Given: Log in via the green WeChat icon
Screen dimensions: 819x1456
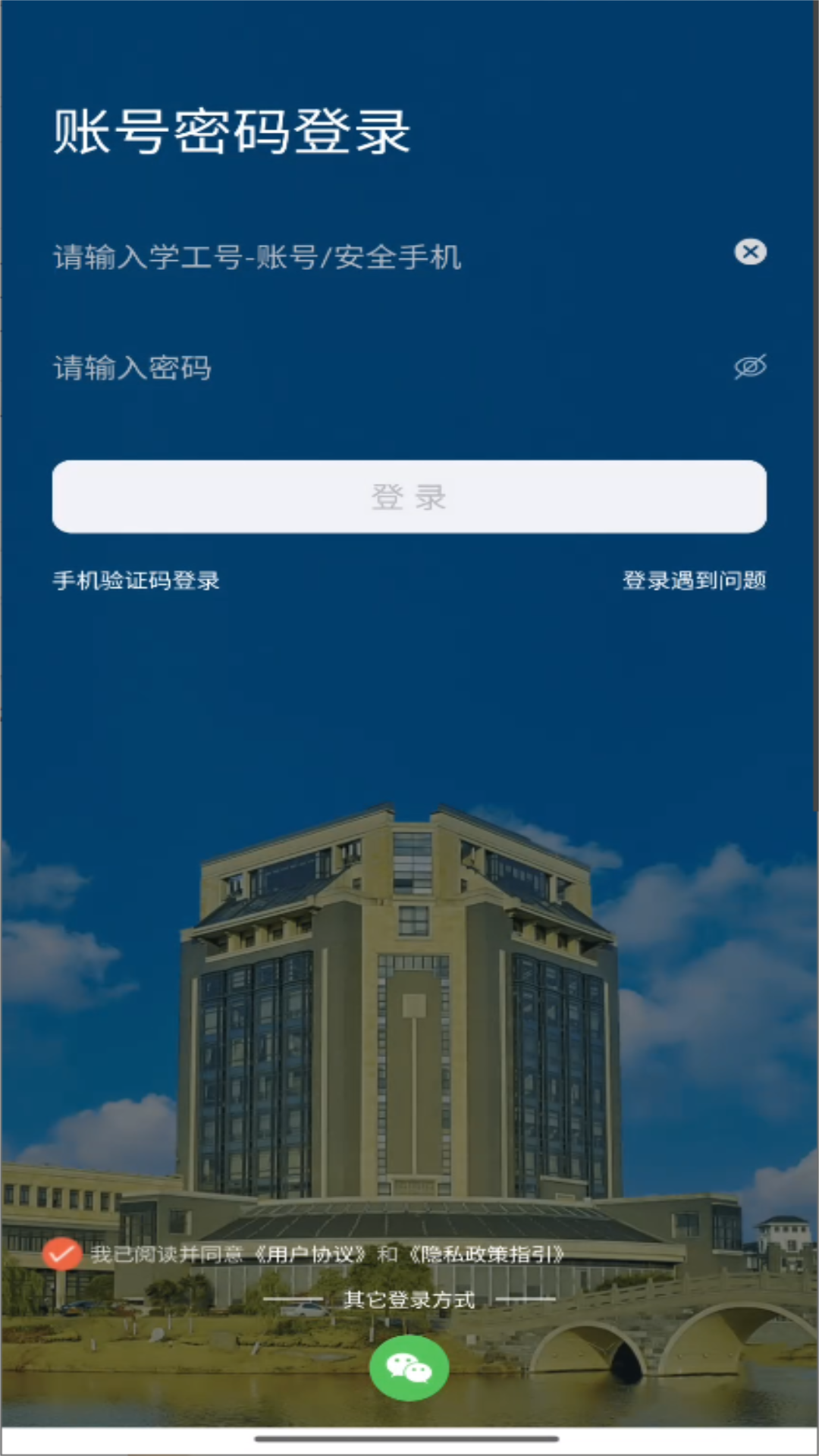Looking at the screenshot, I should point(409,1367).
